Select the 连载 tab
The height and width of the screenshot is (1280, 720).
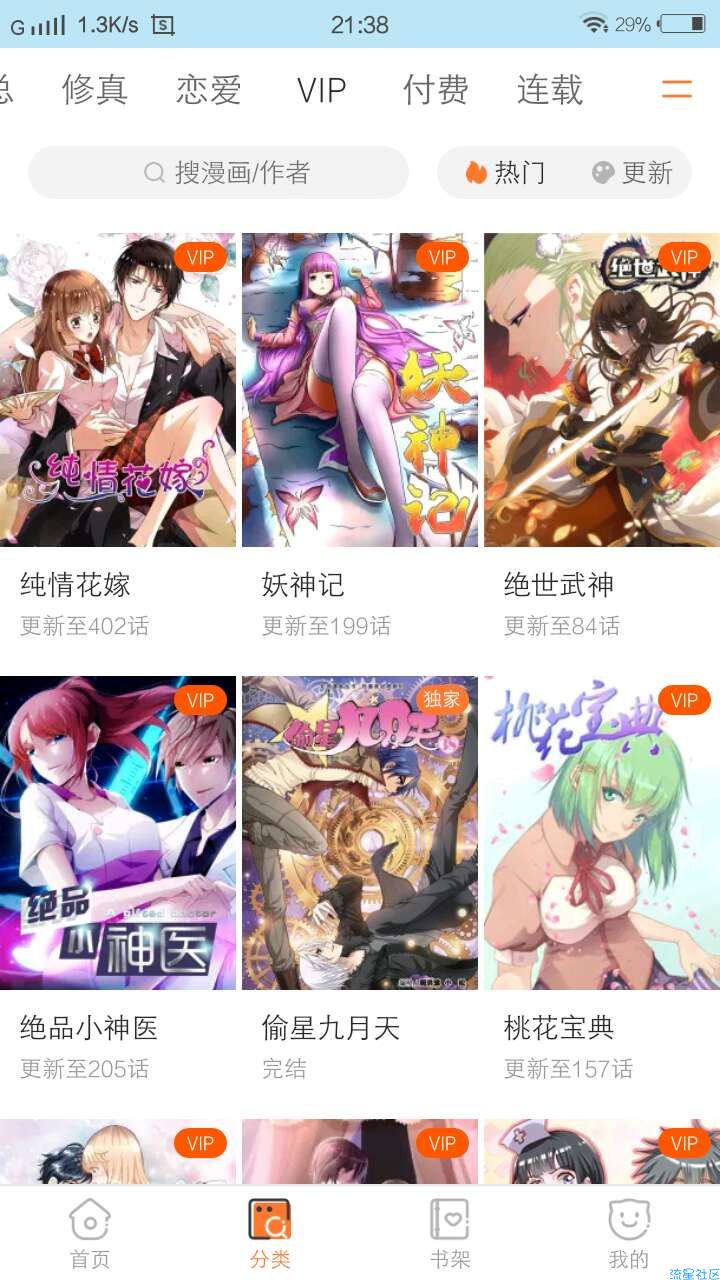[x=550, y=90]
